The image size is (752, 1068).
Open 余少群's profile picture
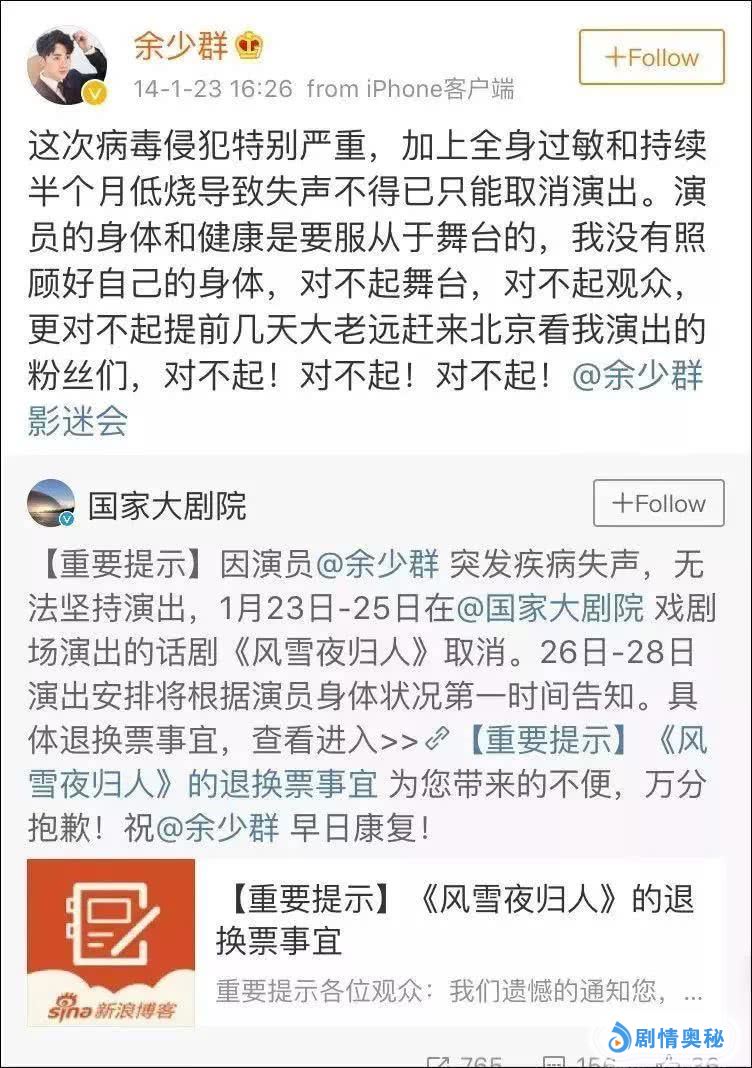[67, 65]
